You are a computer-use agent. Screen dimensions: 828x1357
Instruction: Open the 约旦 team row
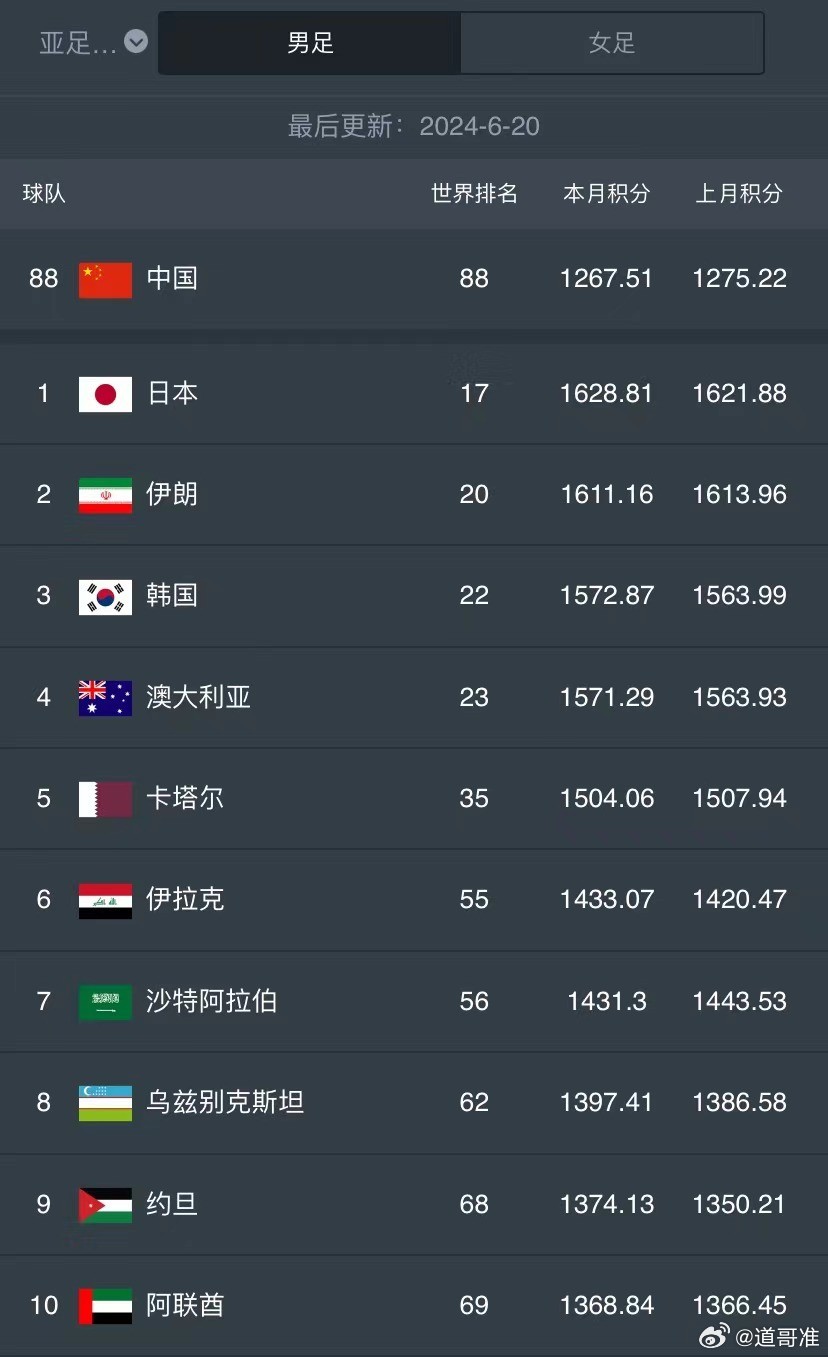pyautogui.click(x=414, y=1204)
